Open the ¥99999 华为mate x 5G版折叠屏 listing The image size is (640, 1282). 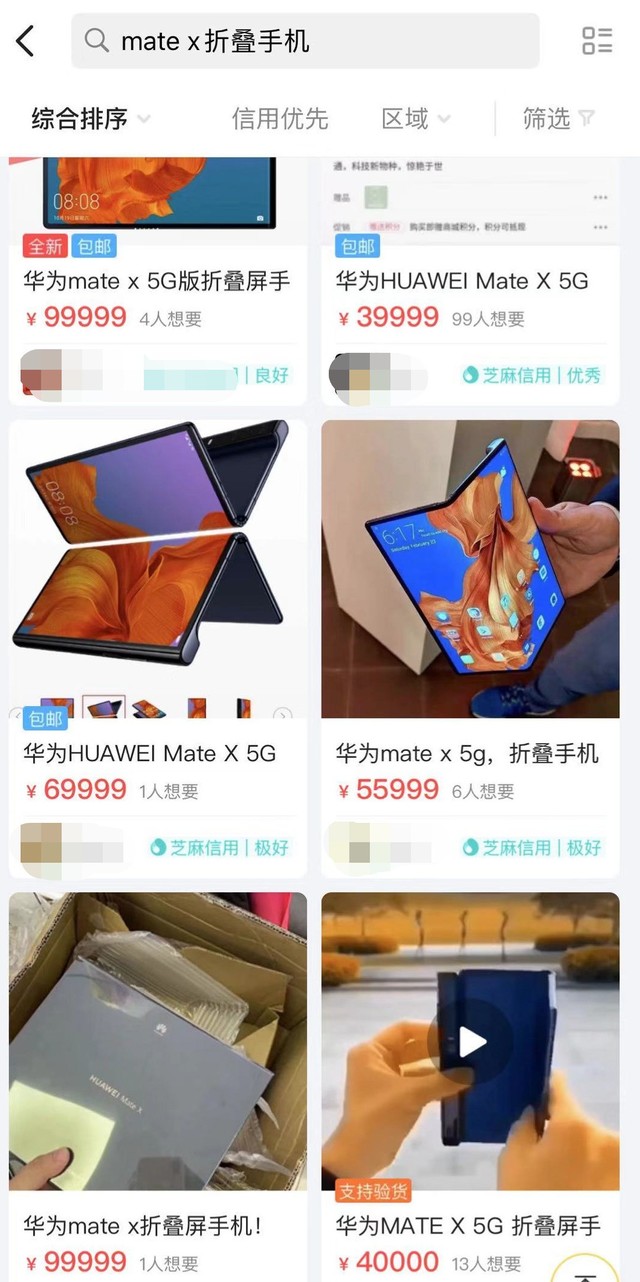(157, 281)
